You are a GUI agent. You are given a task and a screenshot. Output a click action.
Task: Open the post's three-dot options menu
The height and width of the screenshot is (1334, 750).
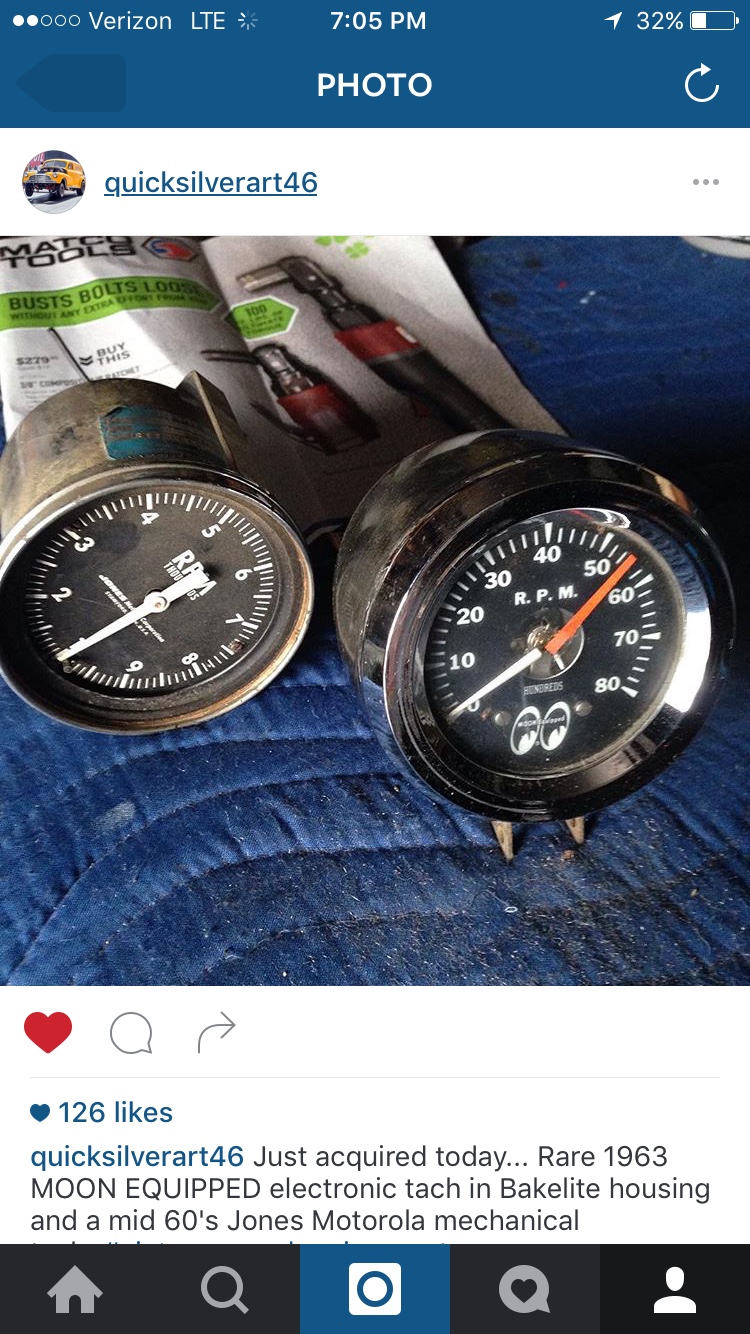pos(705,182)
